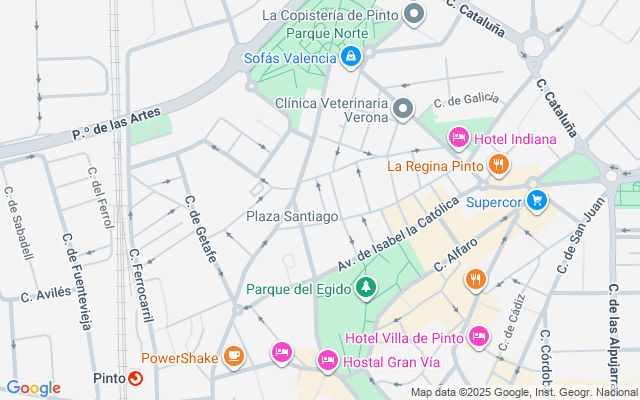Open Hostal Gran Vía marker
This screenshot has height=400, width=640.
[x=327, y=360]
